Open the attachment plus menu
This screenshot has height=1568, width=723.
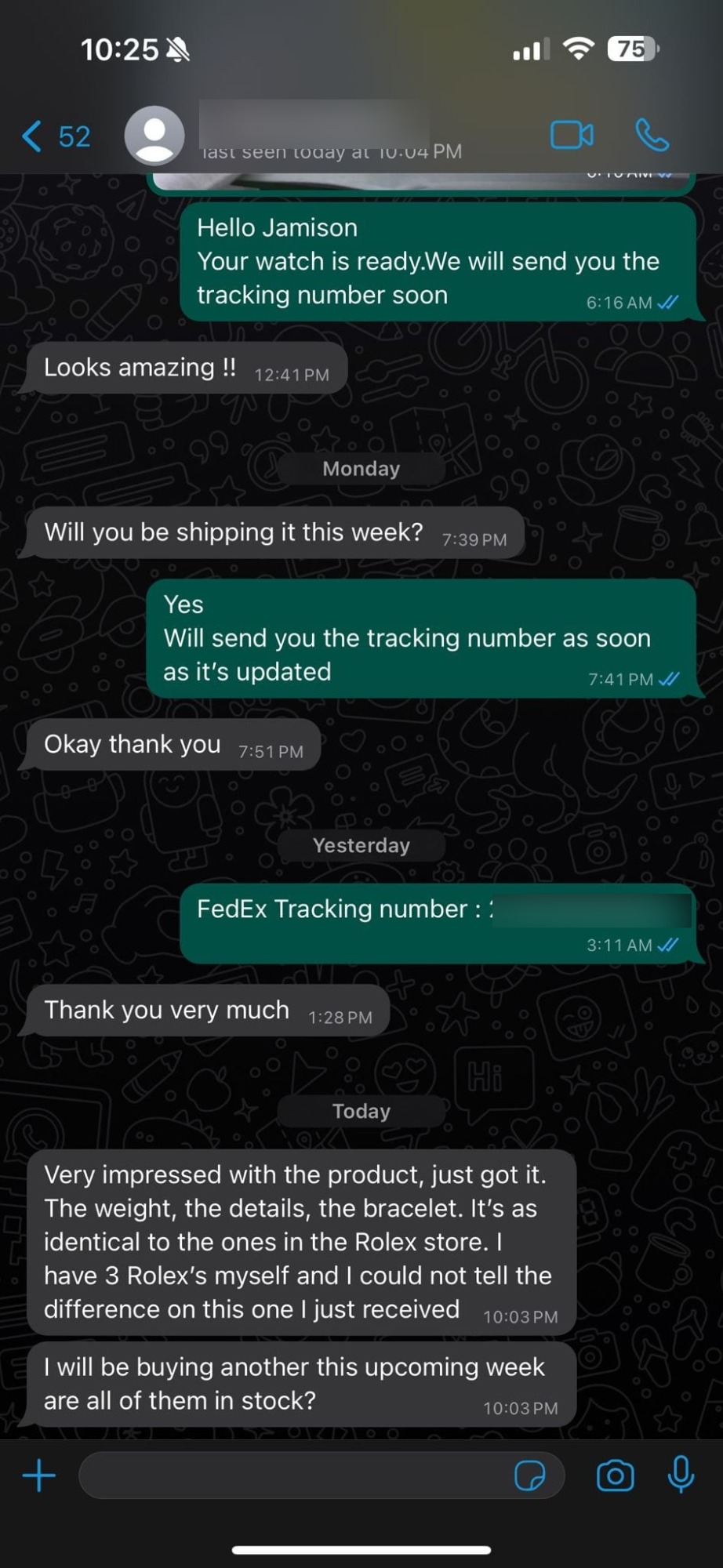[38, 1475]
